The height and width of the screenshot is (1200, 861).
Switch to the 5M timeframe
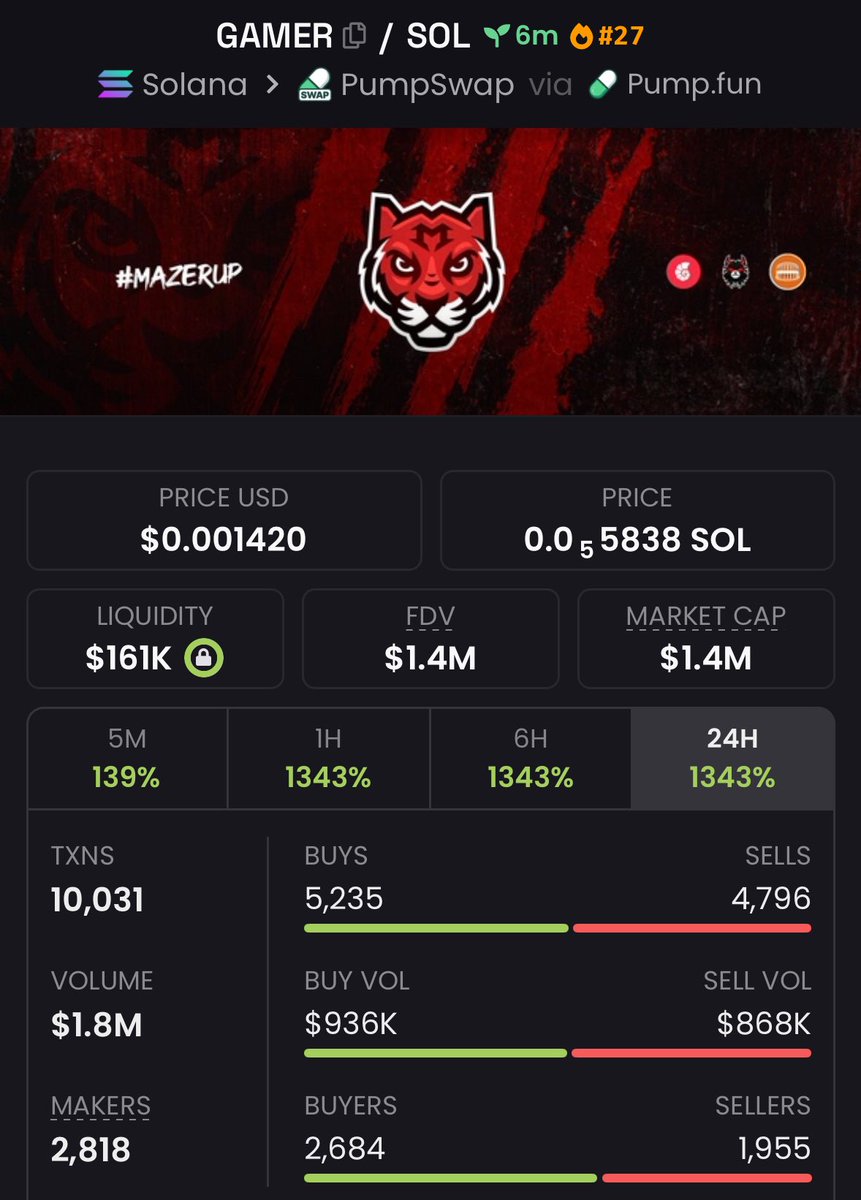coord(127,758)
